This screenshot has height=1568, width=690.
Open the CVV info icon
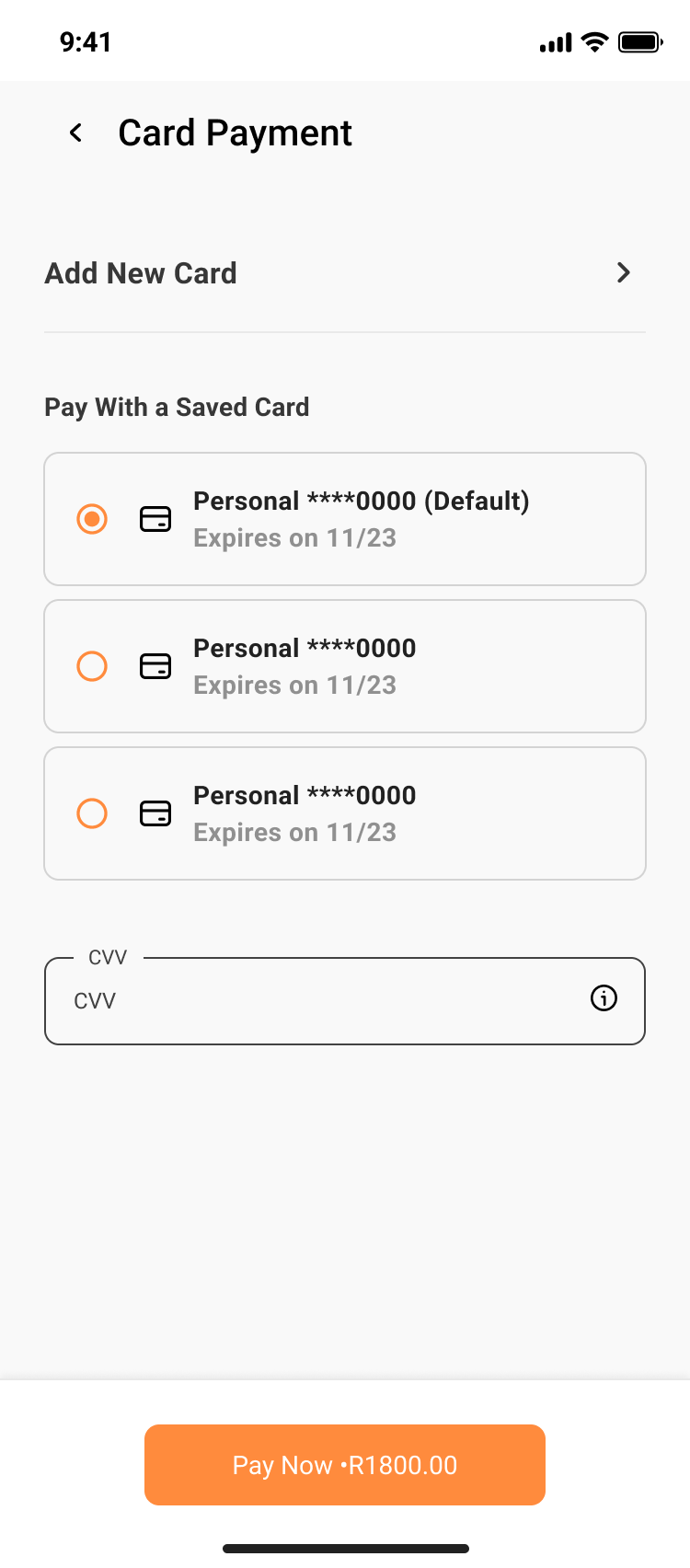(604, 998)
